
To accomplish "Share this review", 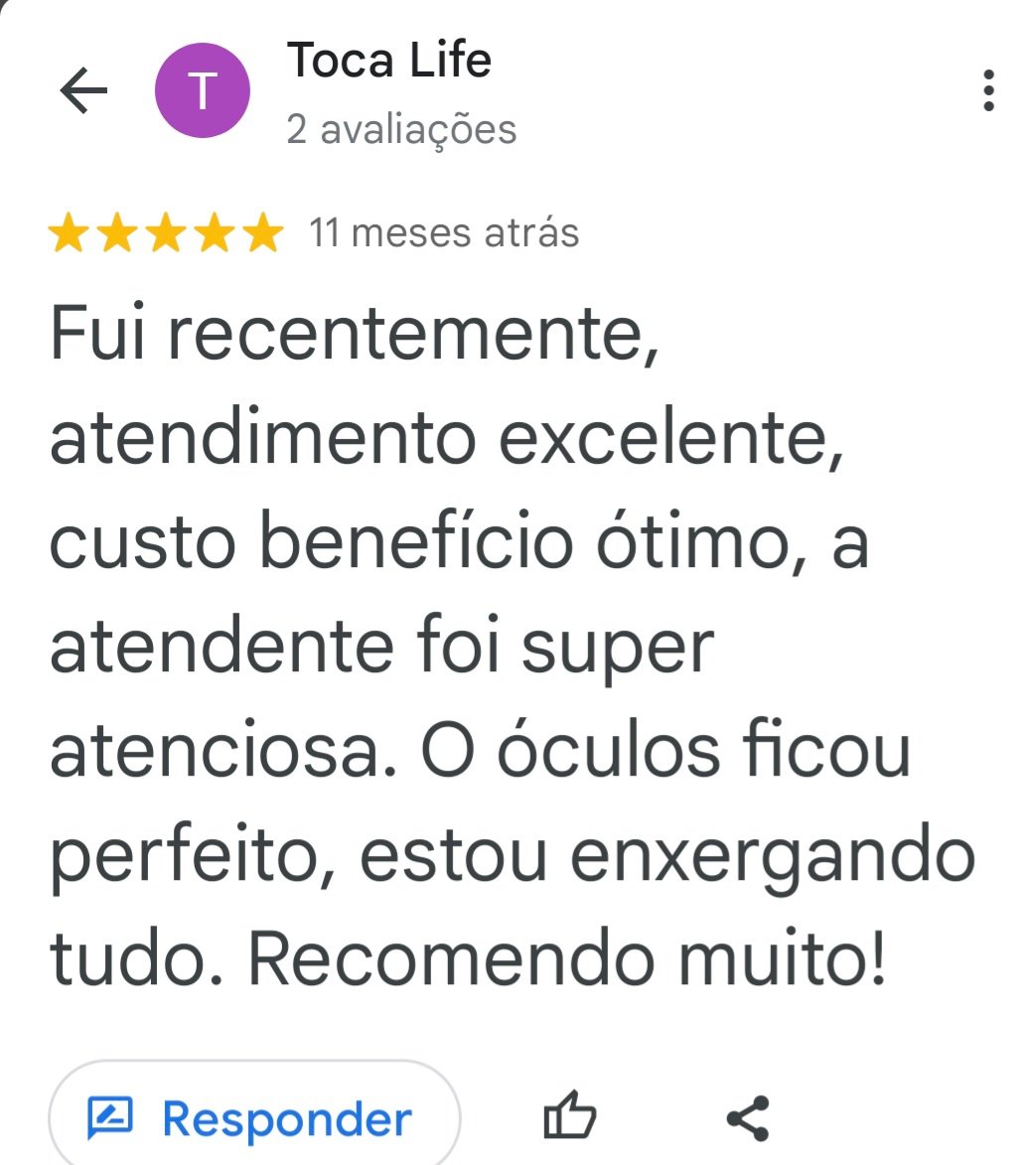I will [x=748, y=1118].
